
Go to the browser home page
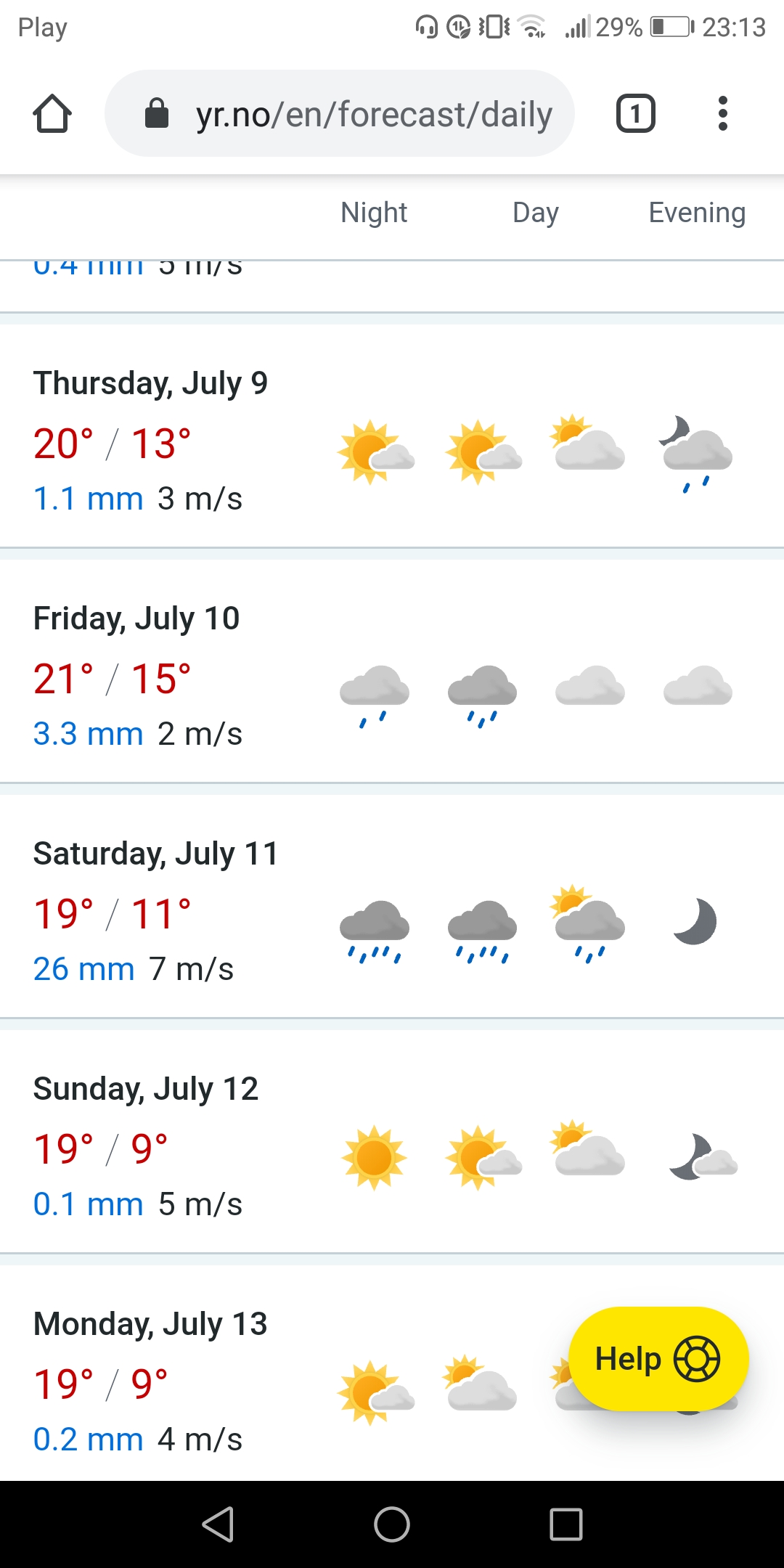click(52, 114)
